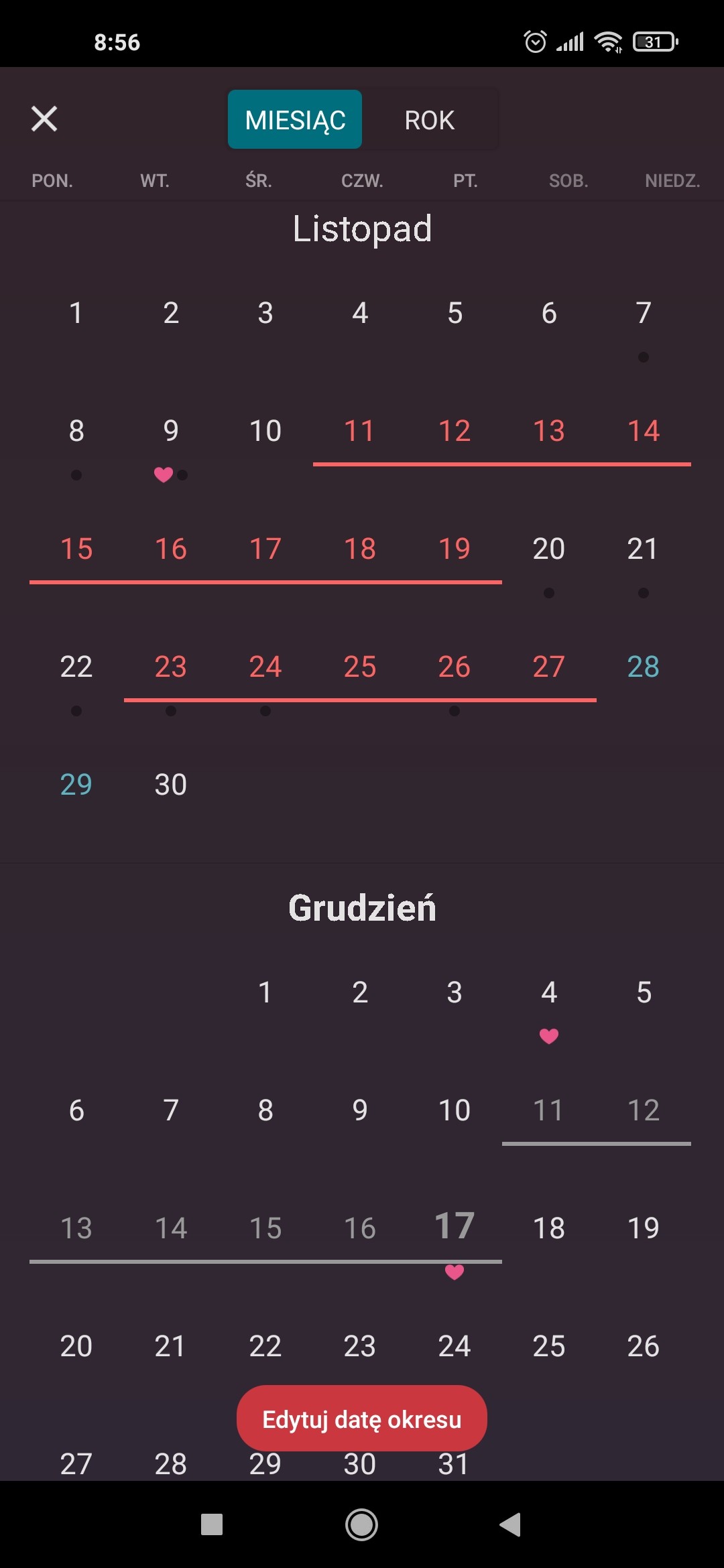This screenshot has height=1568, width=724.
Task: Switch to the ROK tab
Action: (429, 120)
